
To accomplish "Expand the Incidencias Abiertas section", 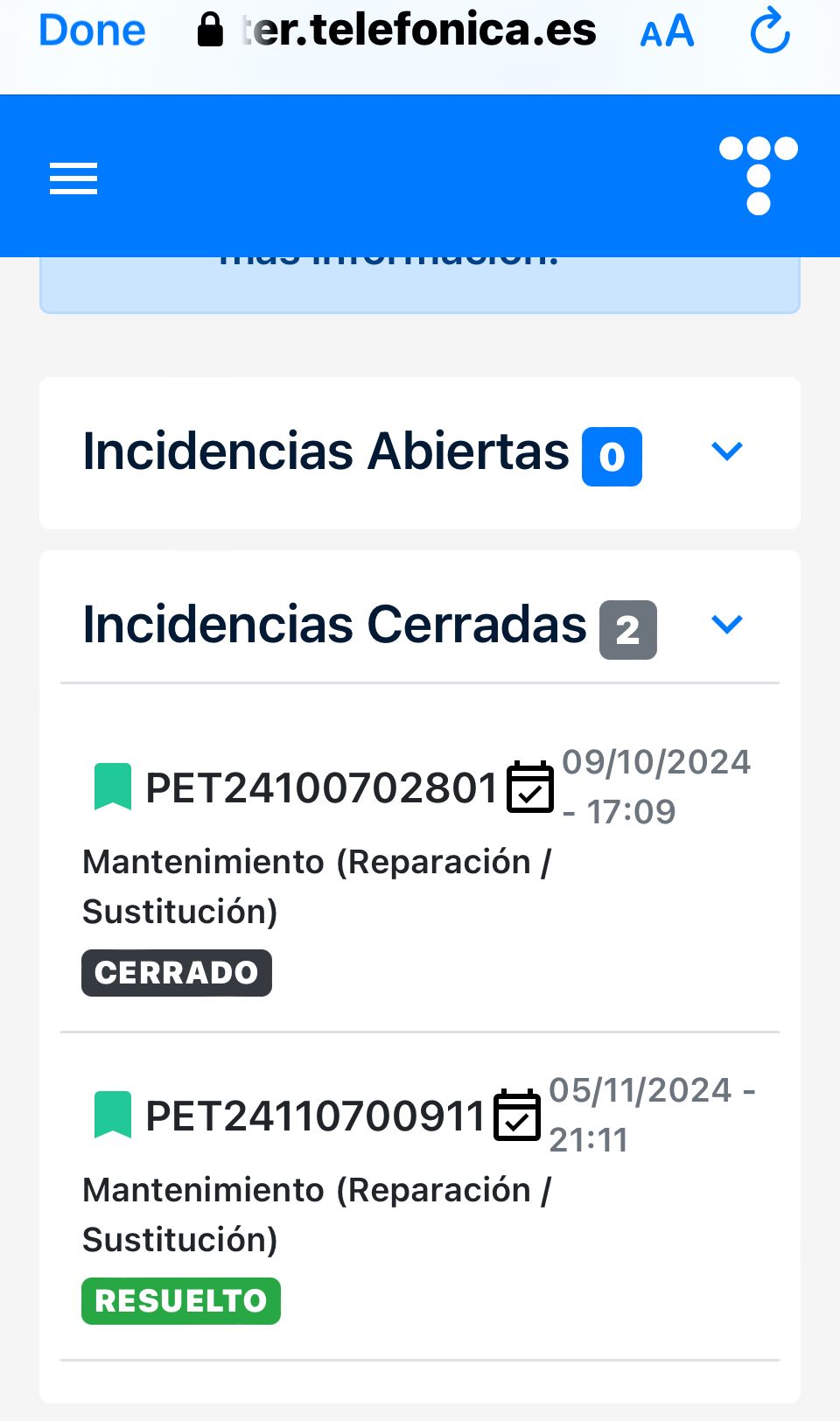I will (726, 451).
